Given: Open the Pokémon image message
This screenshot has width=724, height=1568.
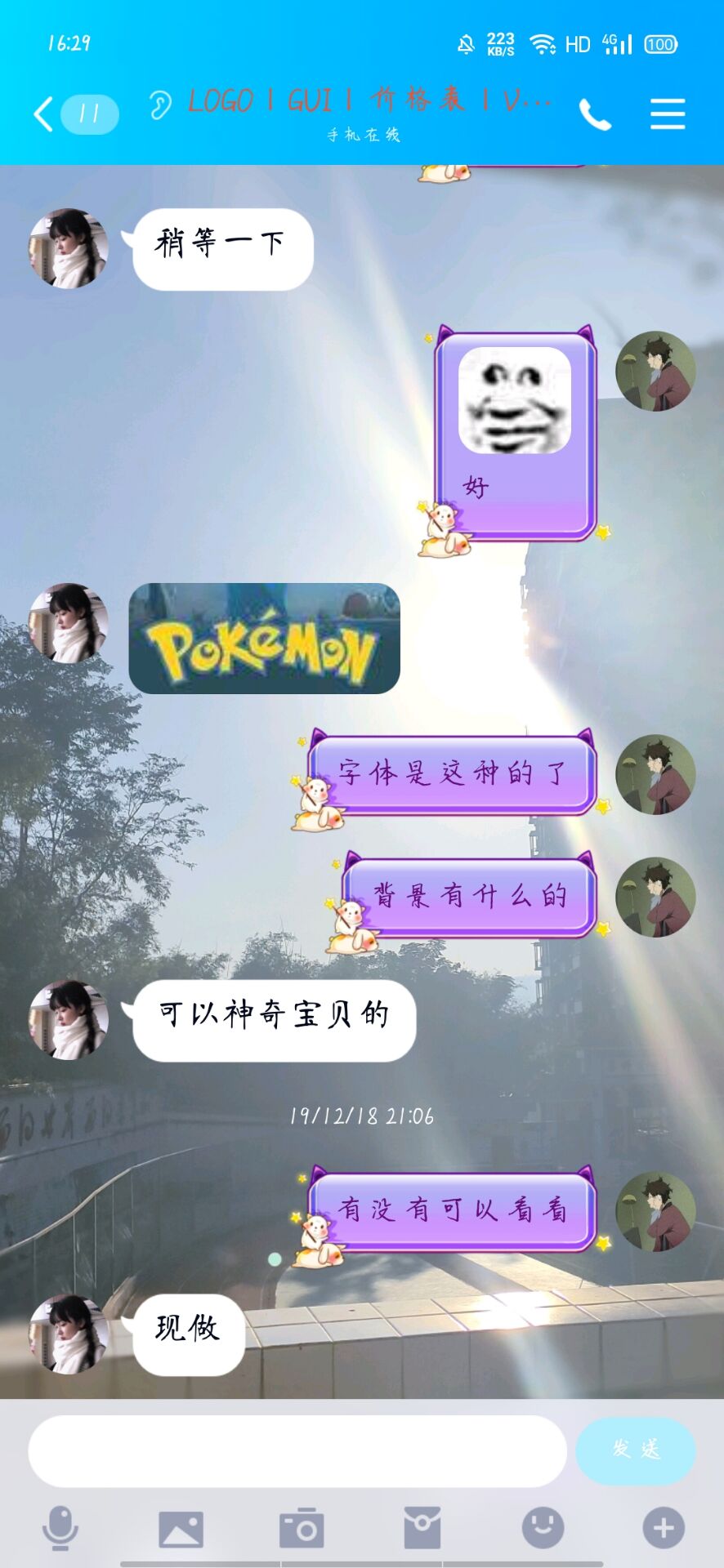Looking at the screenshot, I should pos(264,639).
